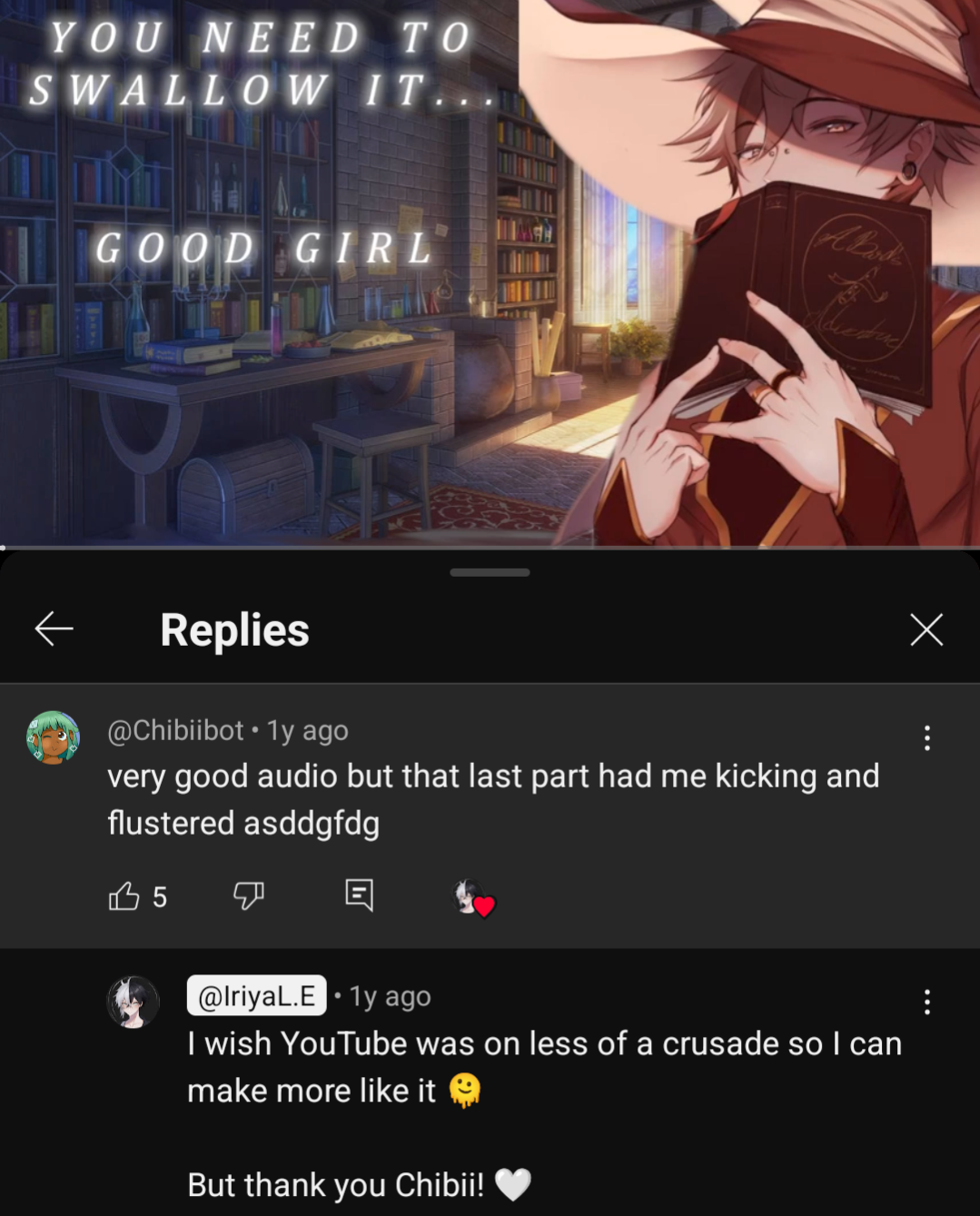Go back from the Replies panel

coord(54,628)
